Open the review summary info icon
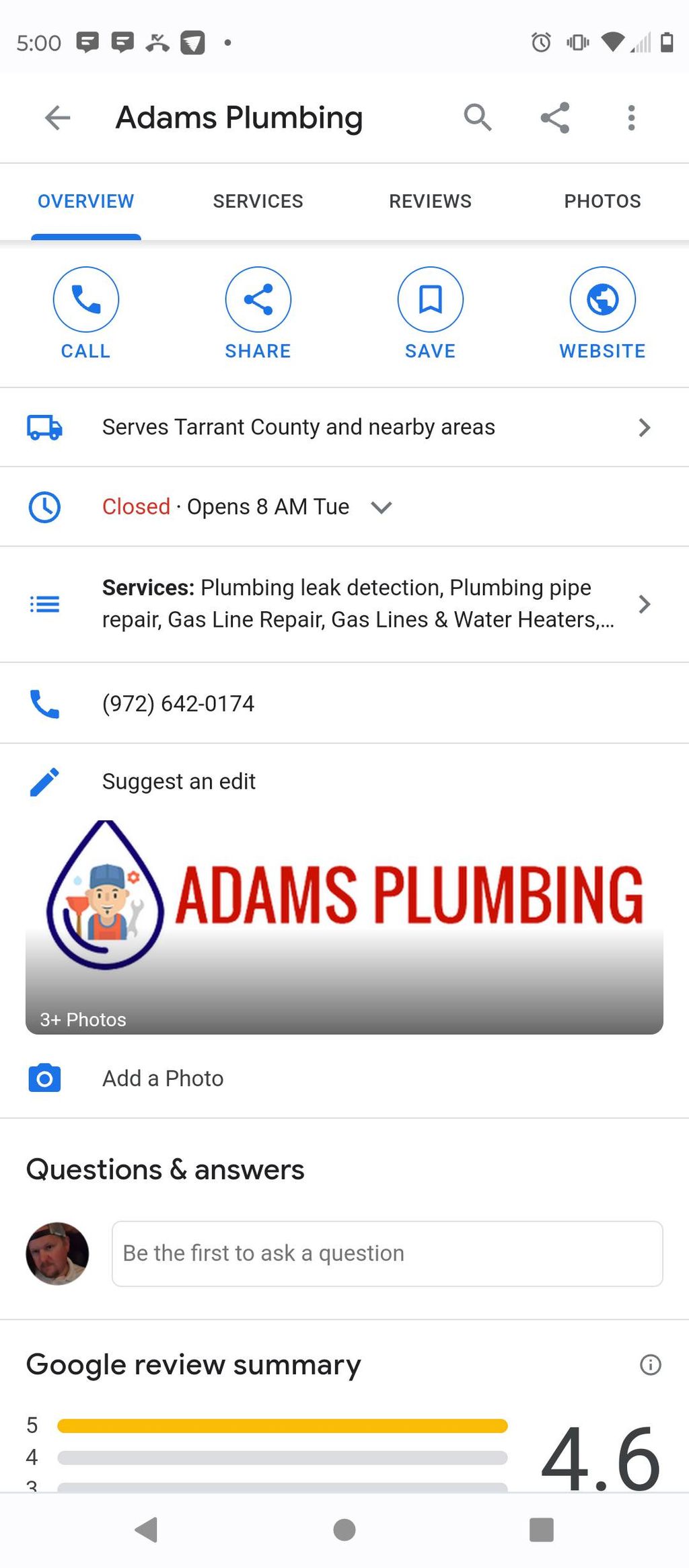Screen dimensions: 689x1568 [x=650, y=1365]
